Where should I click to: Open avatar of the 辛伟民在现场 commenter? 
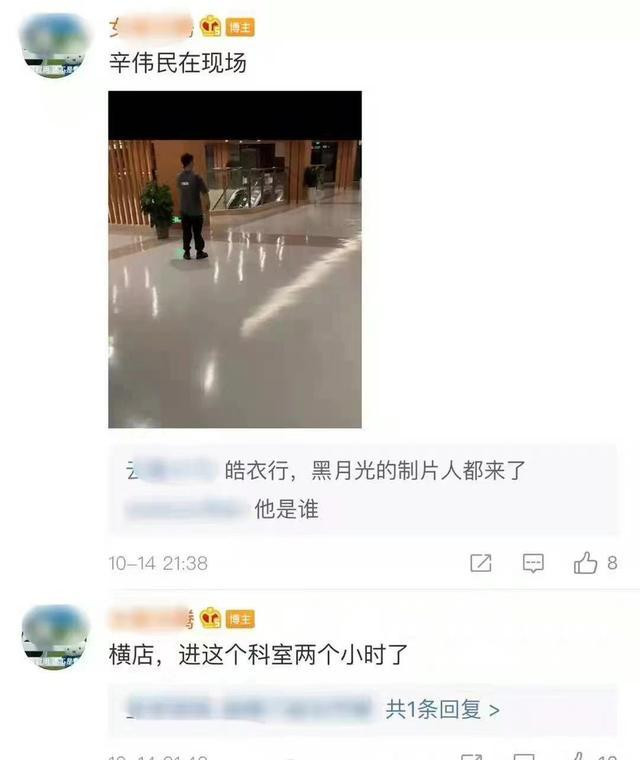click(x=55, y=46)
